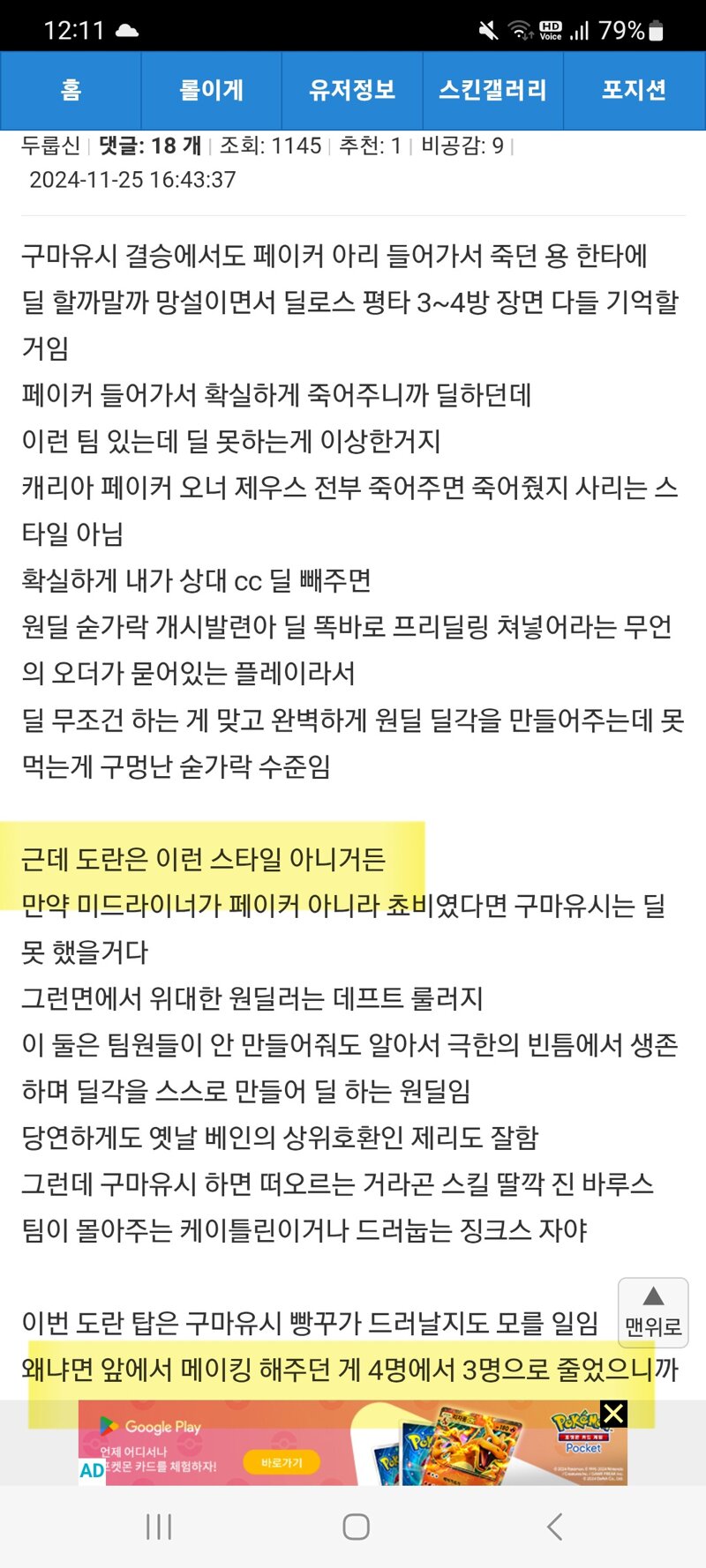Jump back up with the 맨위로 button
This screenshot has width=706, height=1568.
click(x=653, y=1312)
